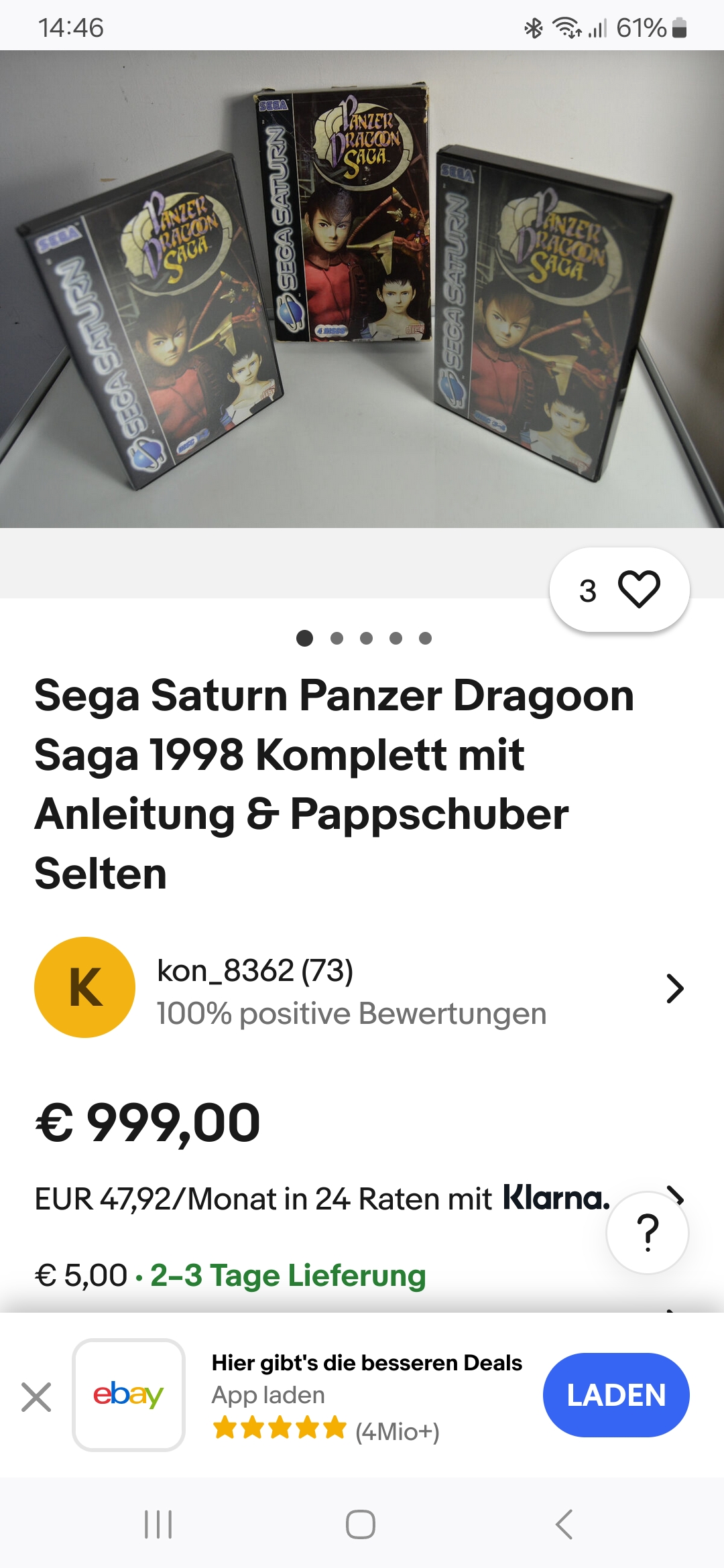Open recent apps from navigation bar
Screen dimensions: 724x1568
[x=159, y=1524]
